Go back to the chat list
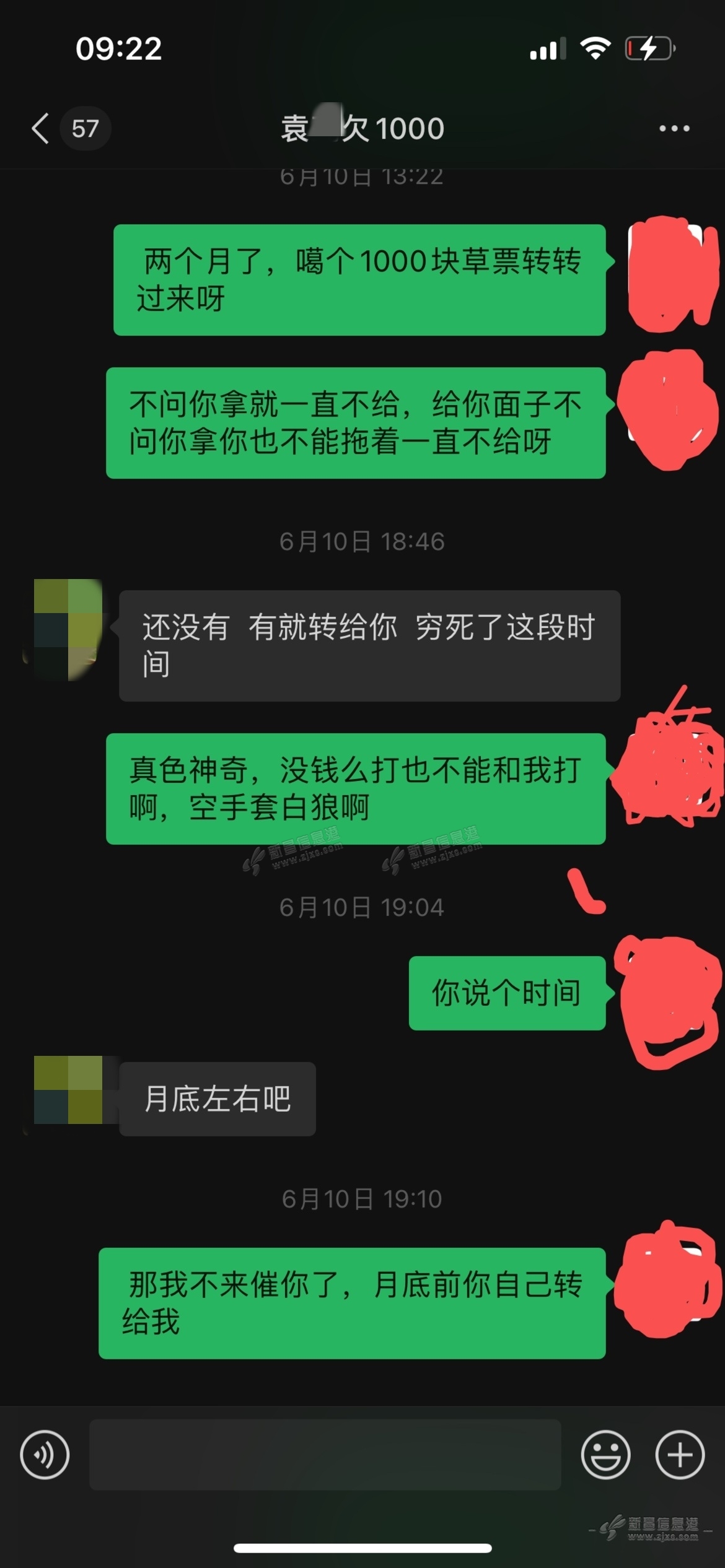 click(x=41, y=129)
